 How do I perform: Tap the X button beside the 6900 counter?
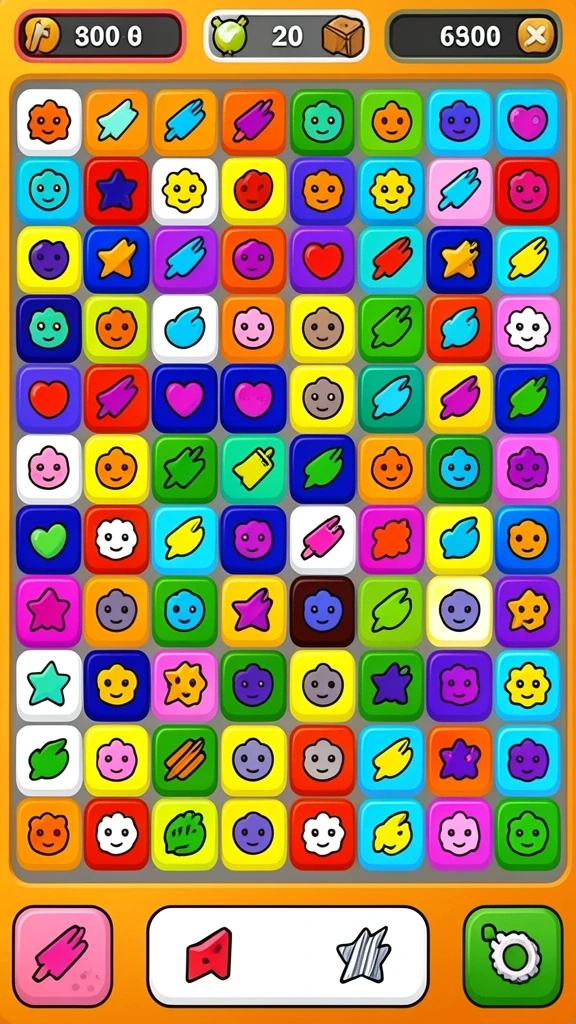[536, 36]
